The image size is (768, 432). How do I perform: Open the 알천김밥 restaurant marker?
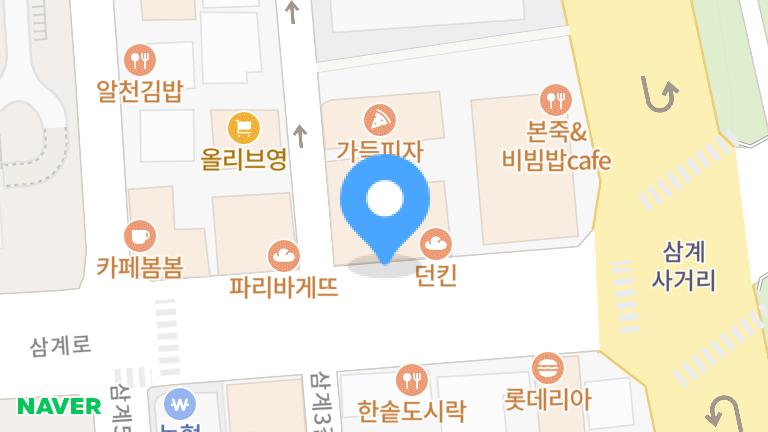(140, 60)
